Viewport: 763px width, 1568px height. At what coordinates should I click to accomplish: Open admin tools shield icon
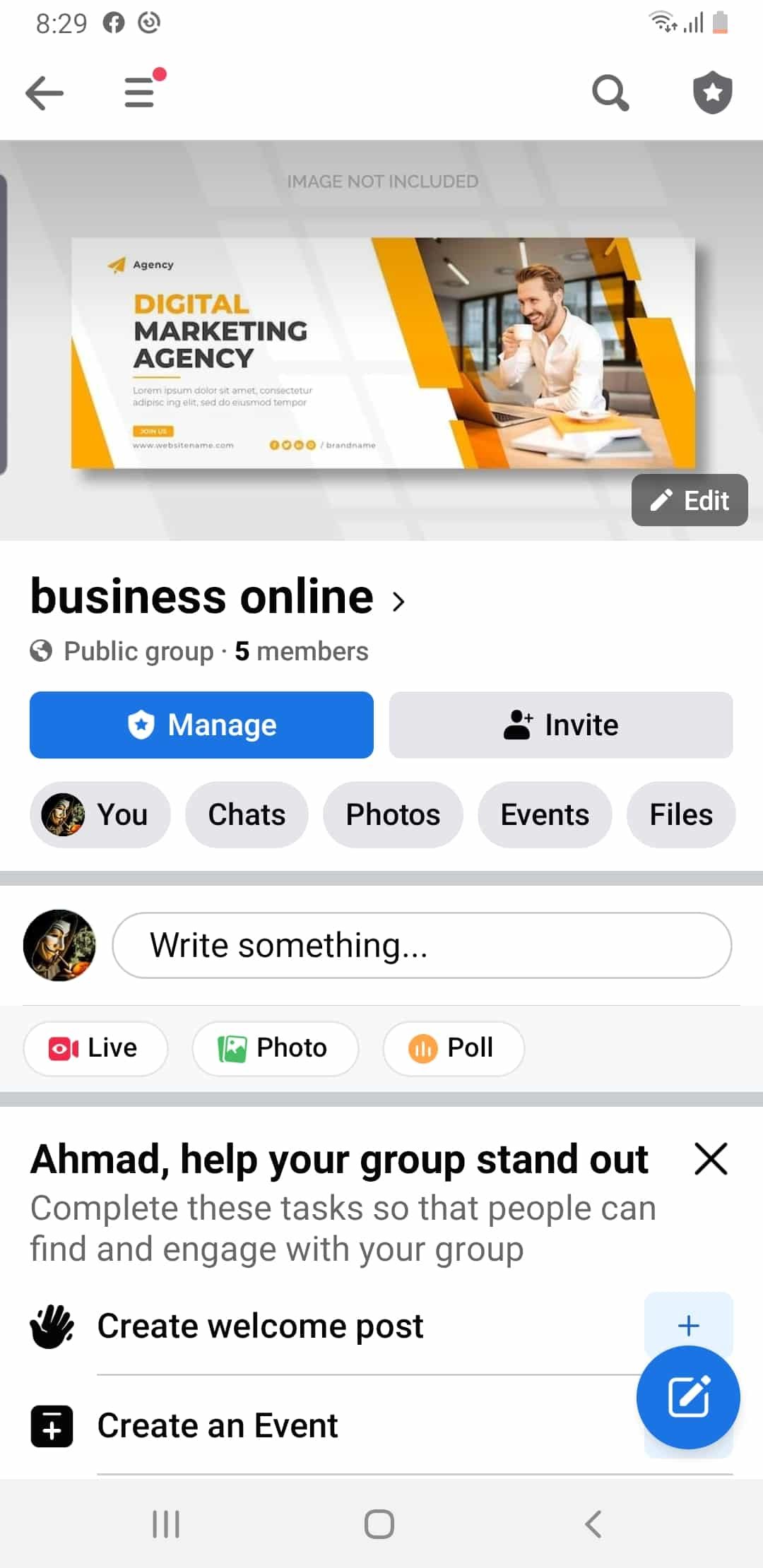pyautogui.click(x=711, y=93)
